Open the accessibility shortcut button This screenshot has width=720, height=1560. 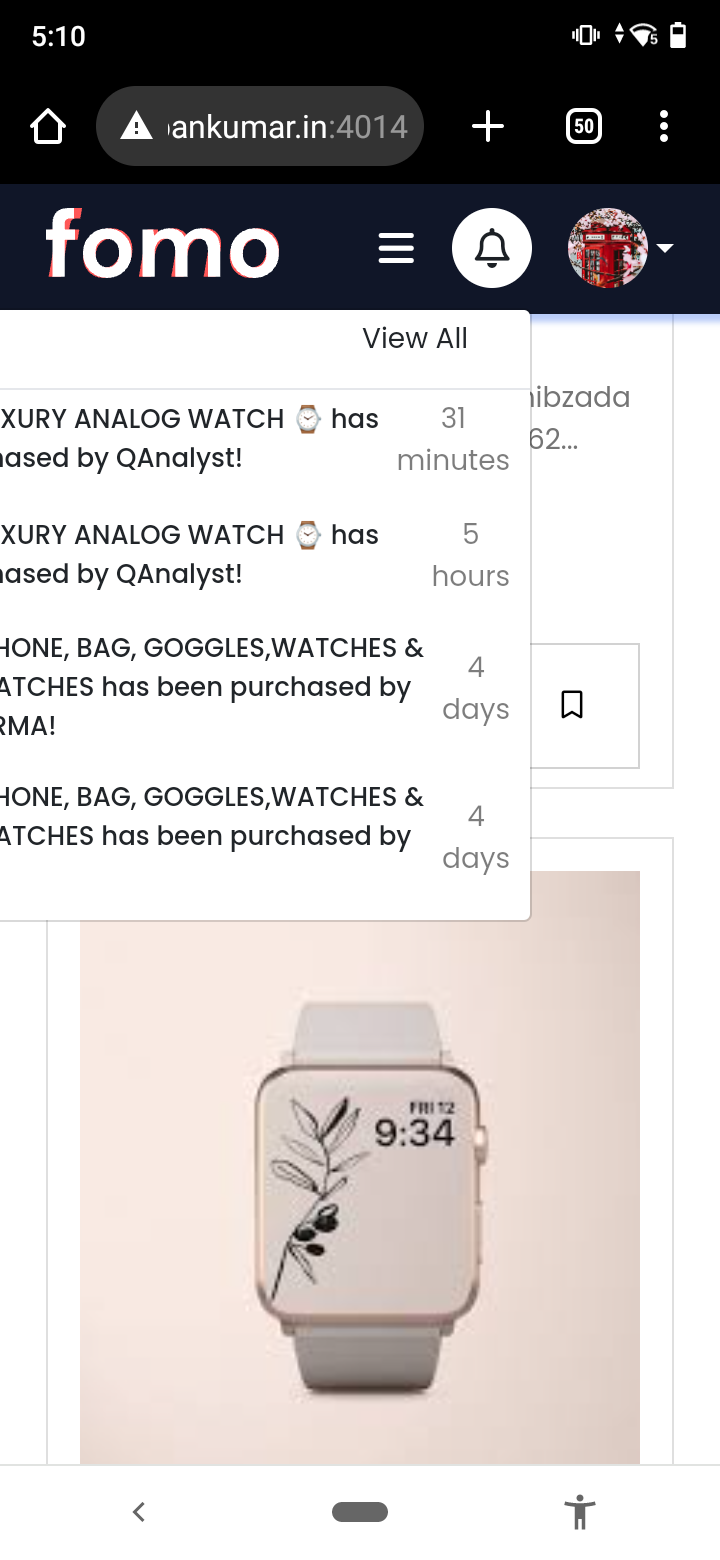tap(579, 1512)
